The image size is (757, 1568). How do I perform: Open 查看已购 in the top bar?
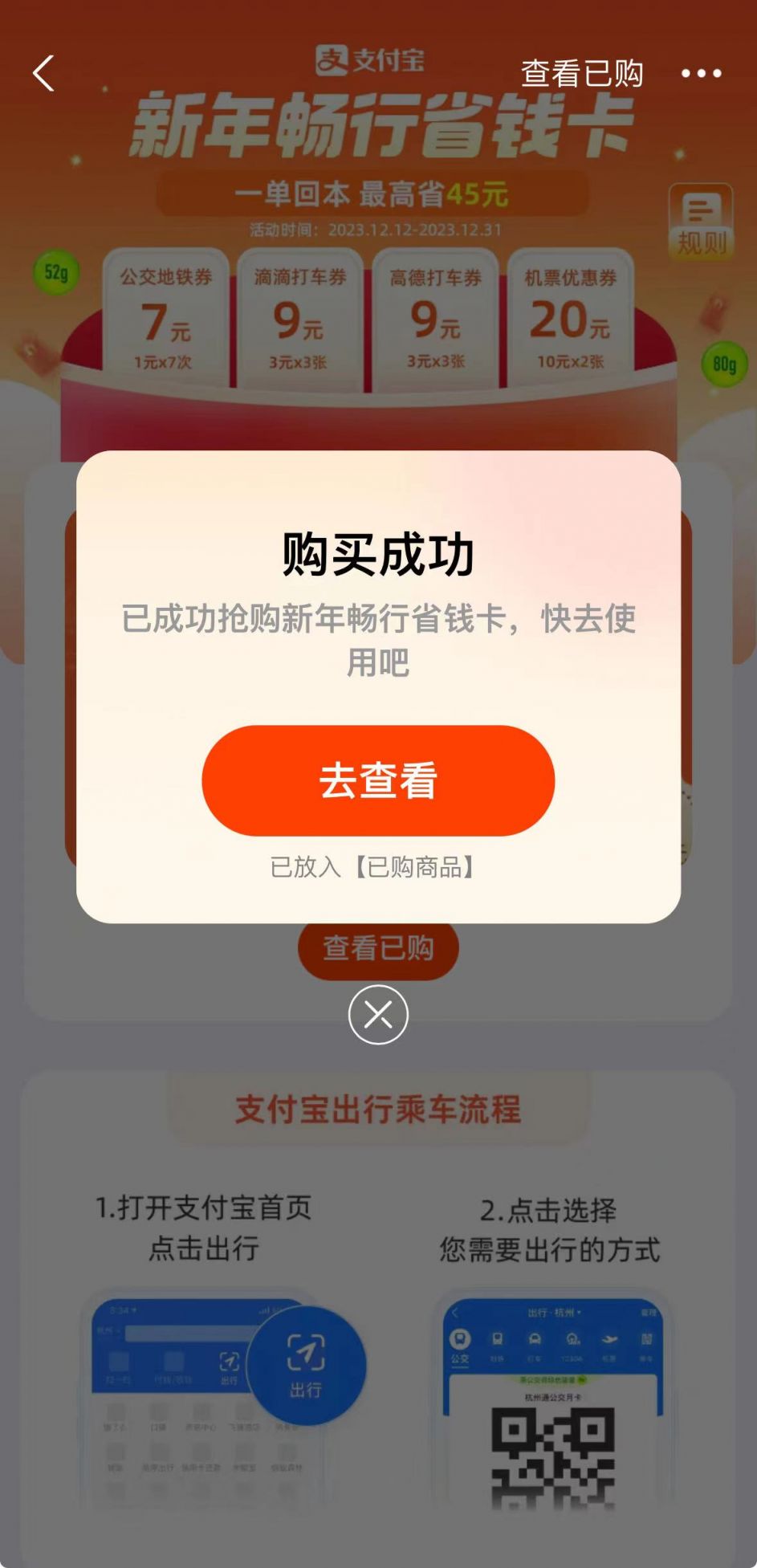[x=582, y=74]
